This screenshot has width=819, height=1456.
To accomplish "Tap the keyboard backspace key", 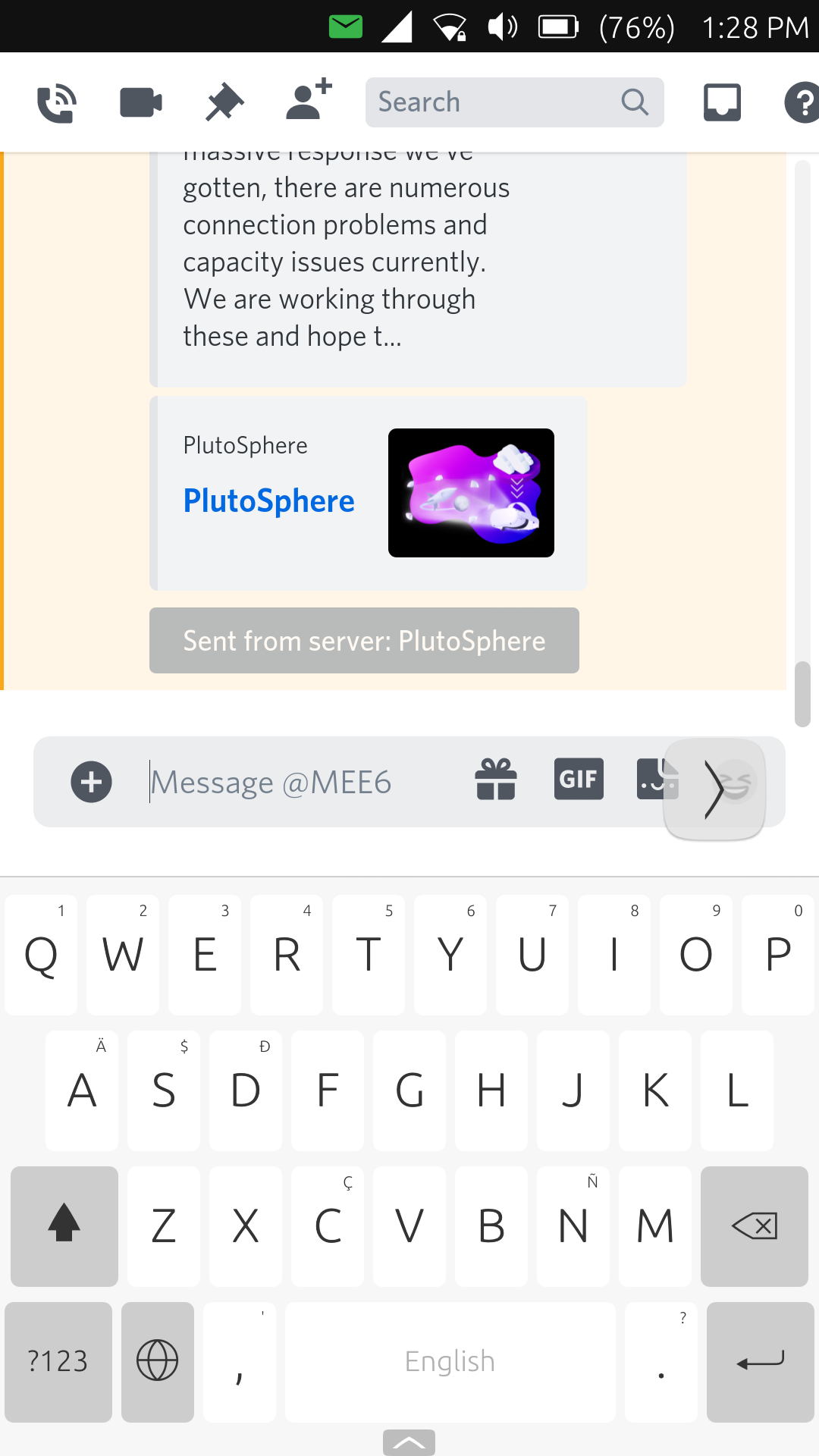I will pyautogui.click(x=755, y=1226).
